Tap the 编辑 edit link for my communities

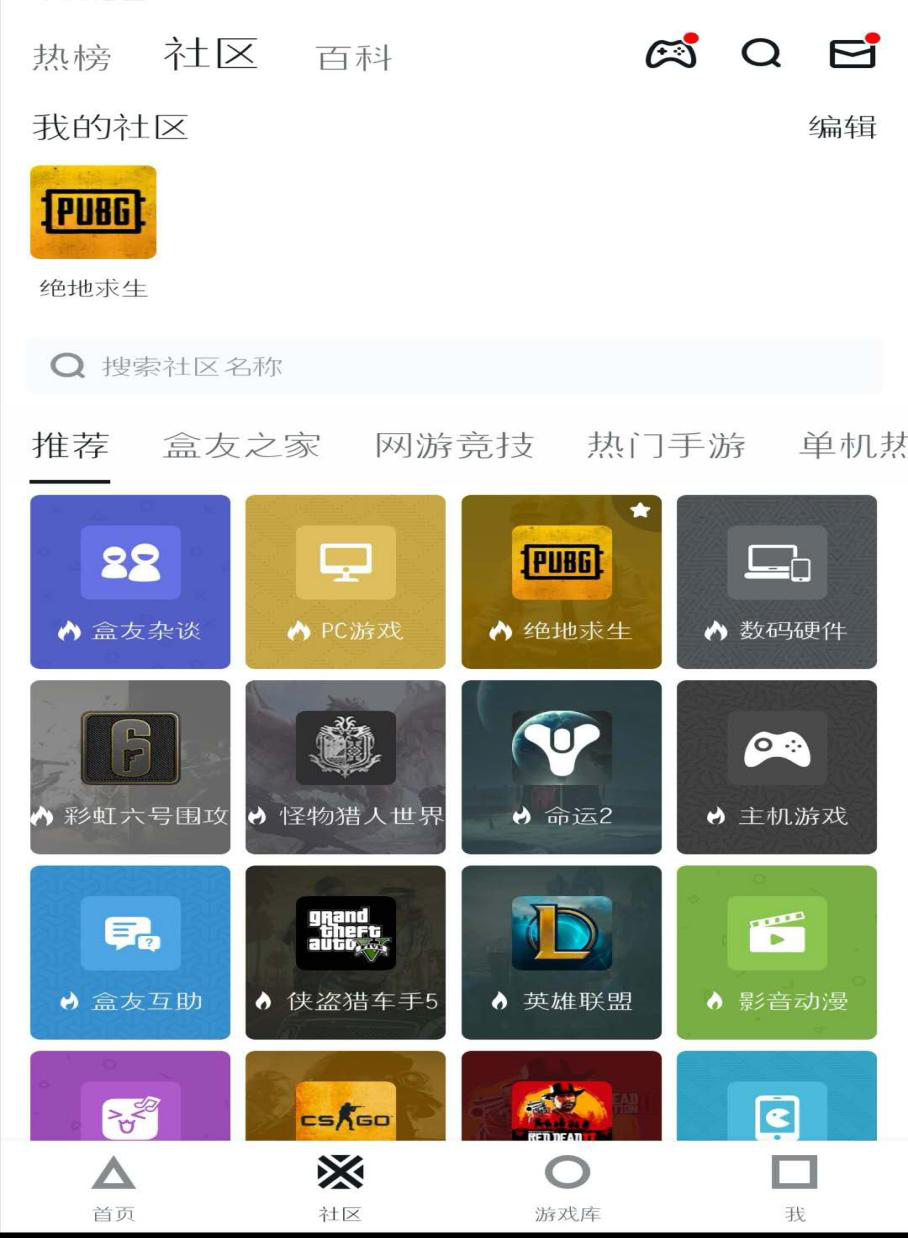click(844, 128)
